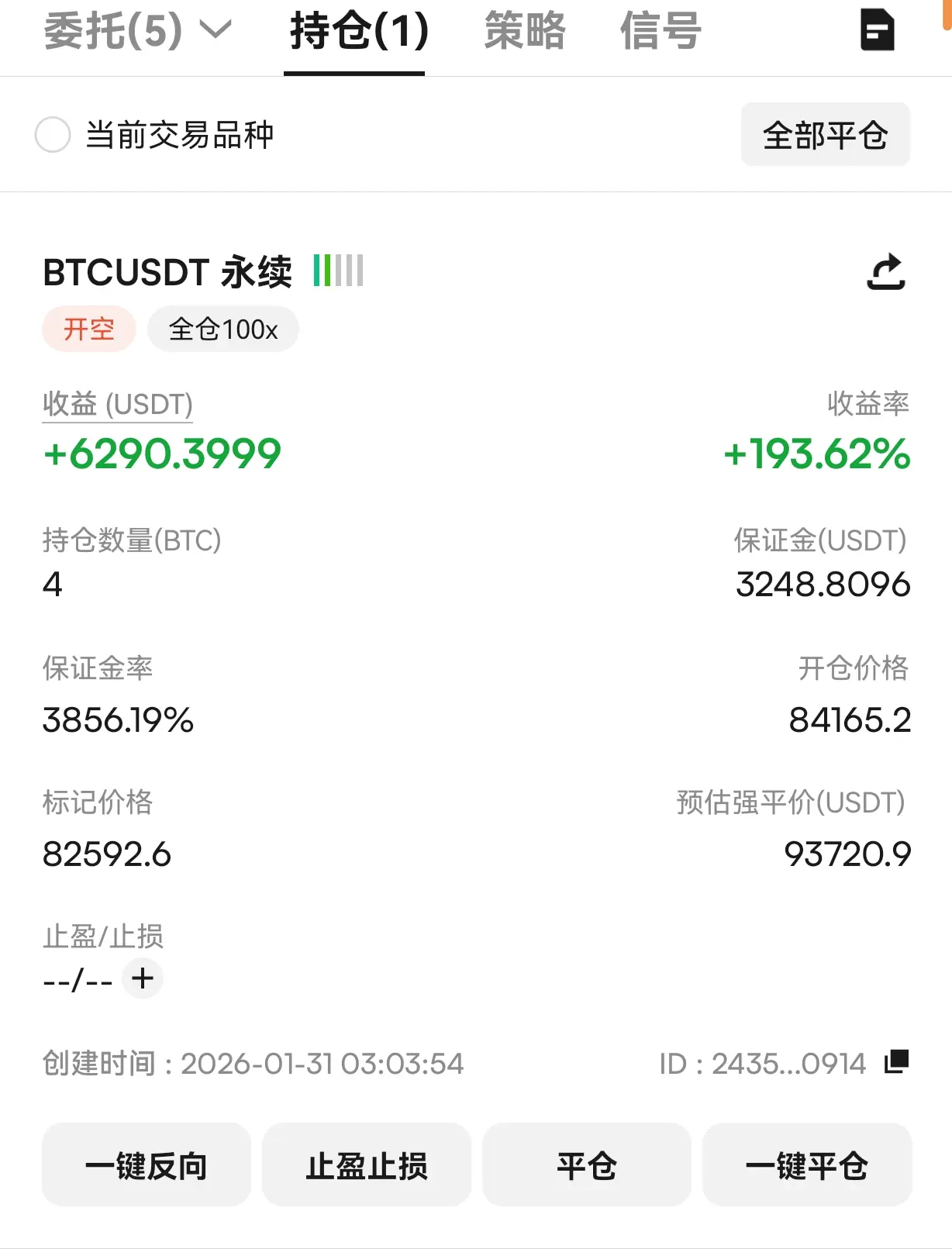This screenshot has height=1249, width=952.
Task: Open the 全仓100x leverage setting
Action: [x=223, y=330]
